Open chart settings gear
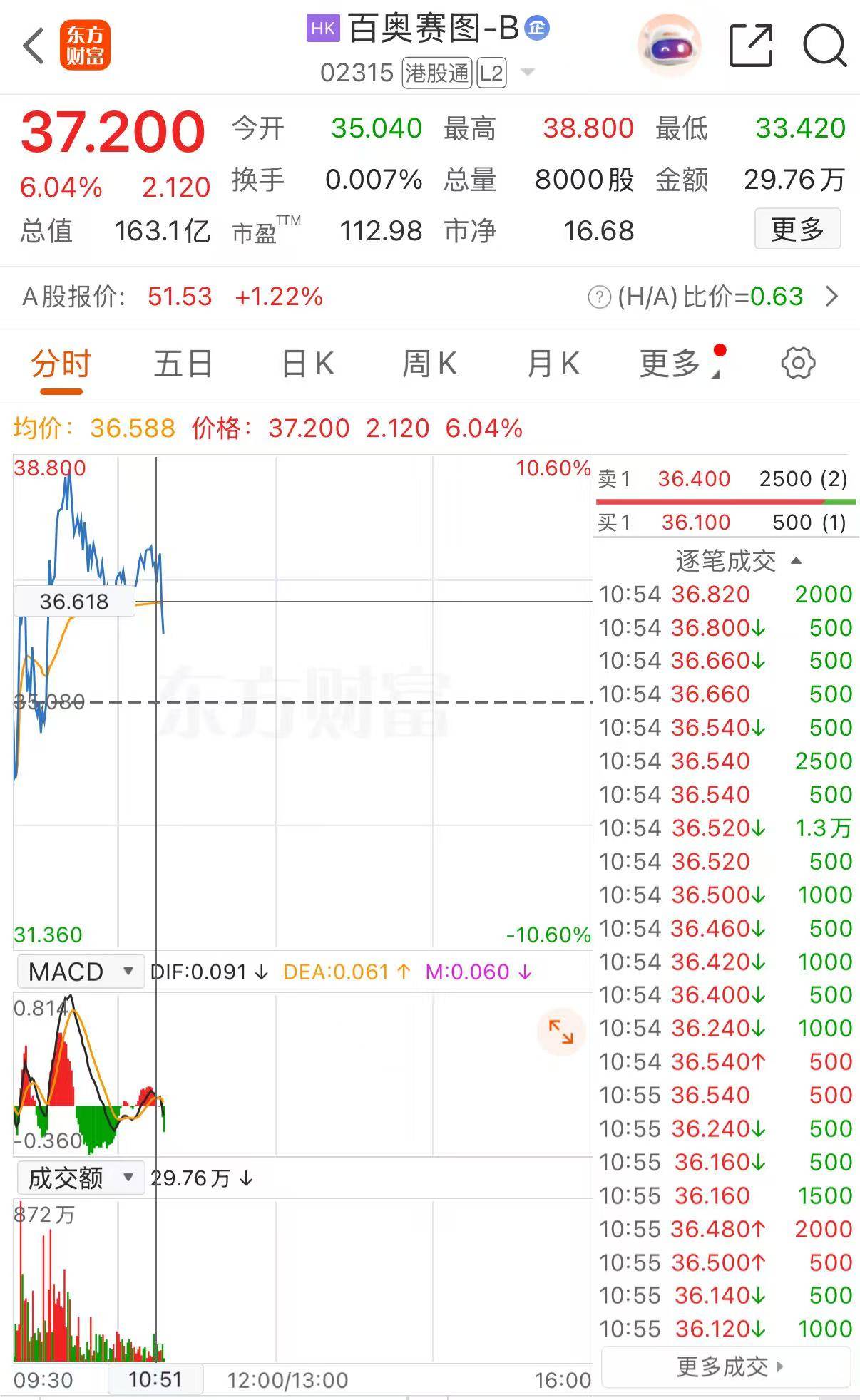The width and height of the screenshot is (860, 1400). pos(798,364)
